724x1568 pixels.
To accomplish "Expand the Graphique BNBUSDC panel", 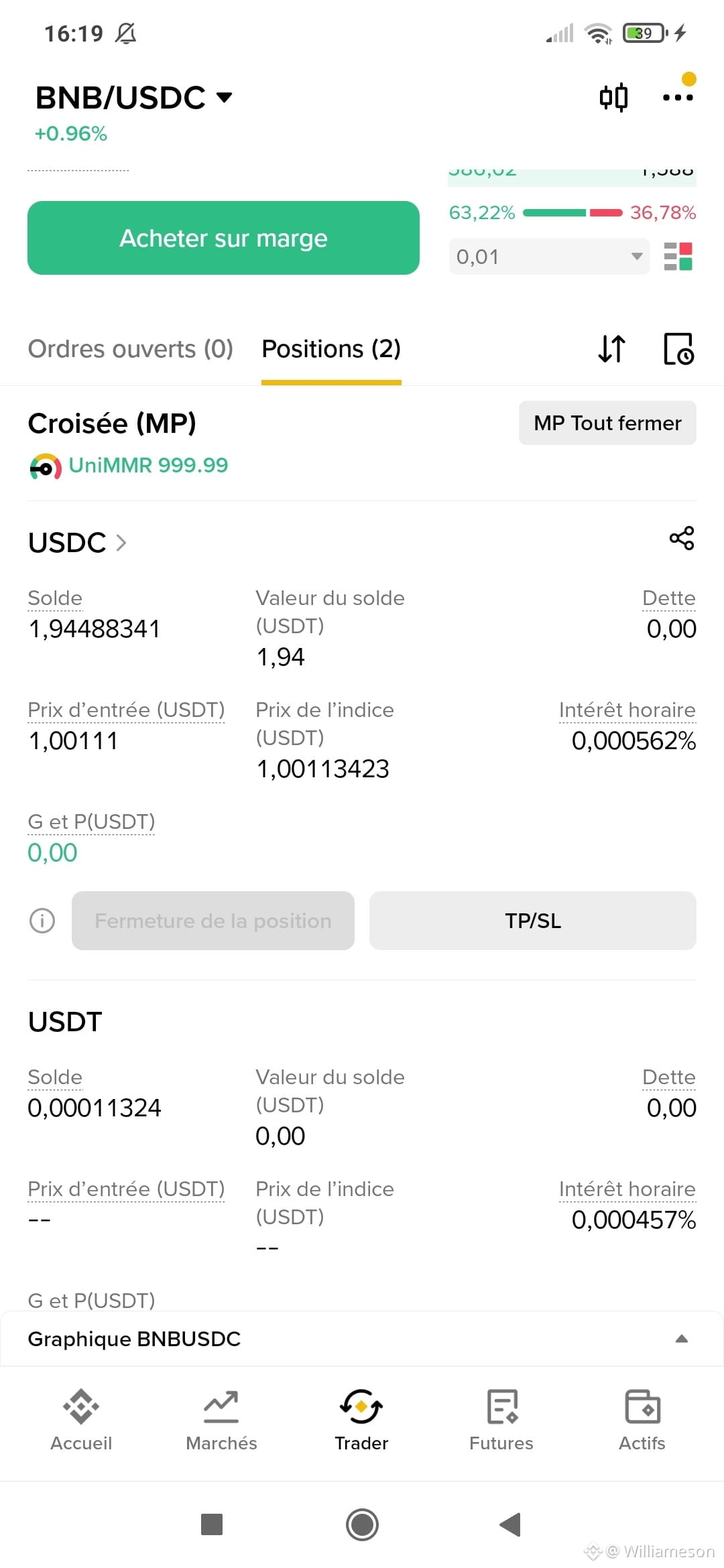I will 362,1339.
